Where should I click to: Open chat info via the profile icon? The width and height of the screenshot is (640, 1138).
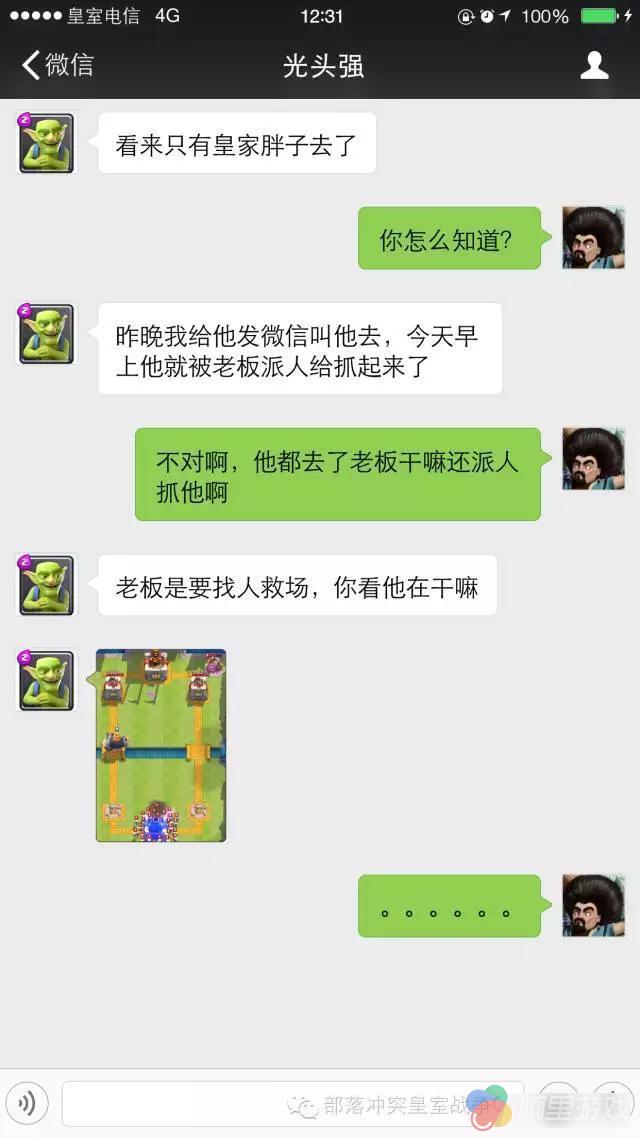point(595,66)
